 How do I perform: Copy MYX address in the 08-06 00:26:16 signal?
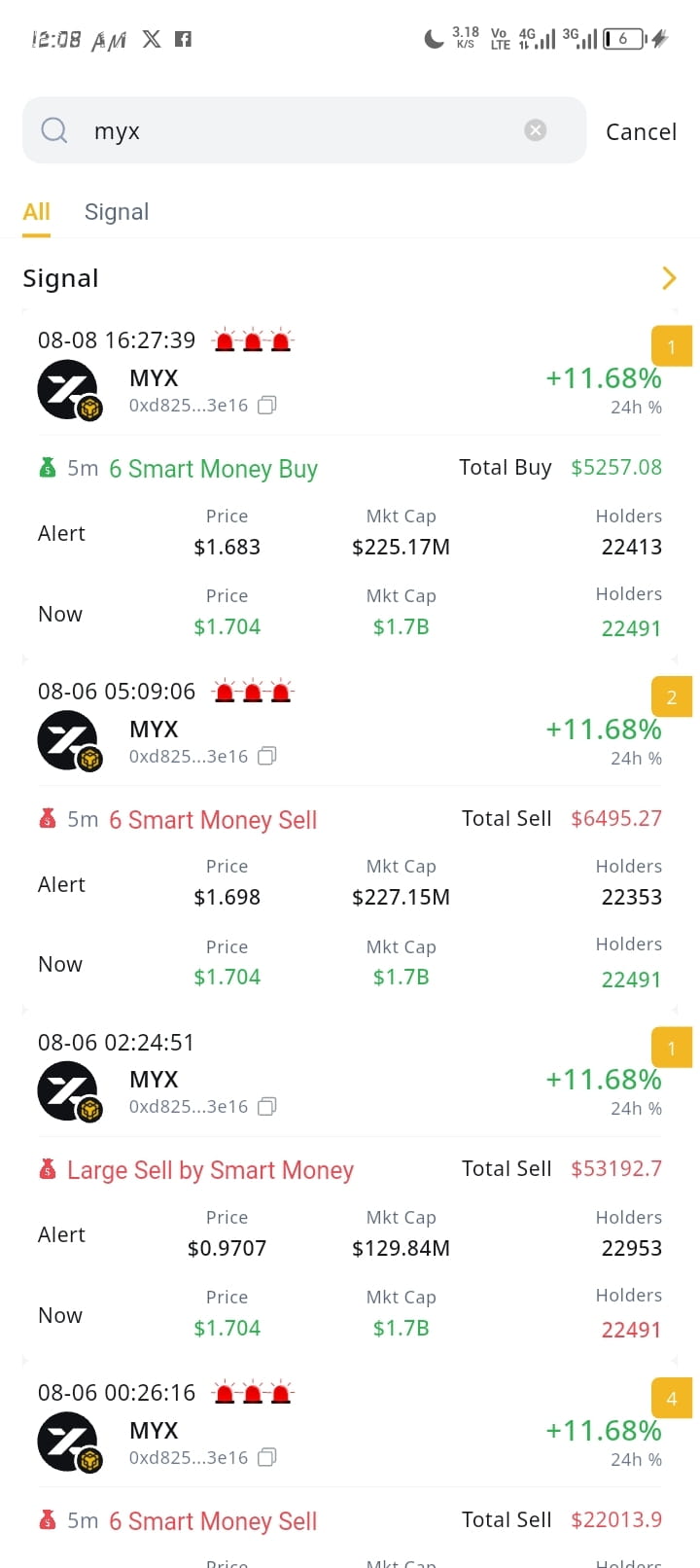pyautogui.click(x=267, y=1457)
